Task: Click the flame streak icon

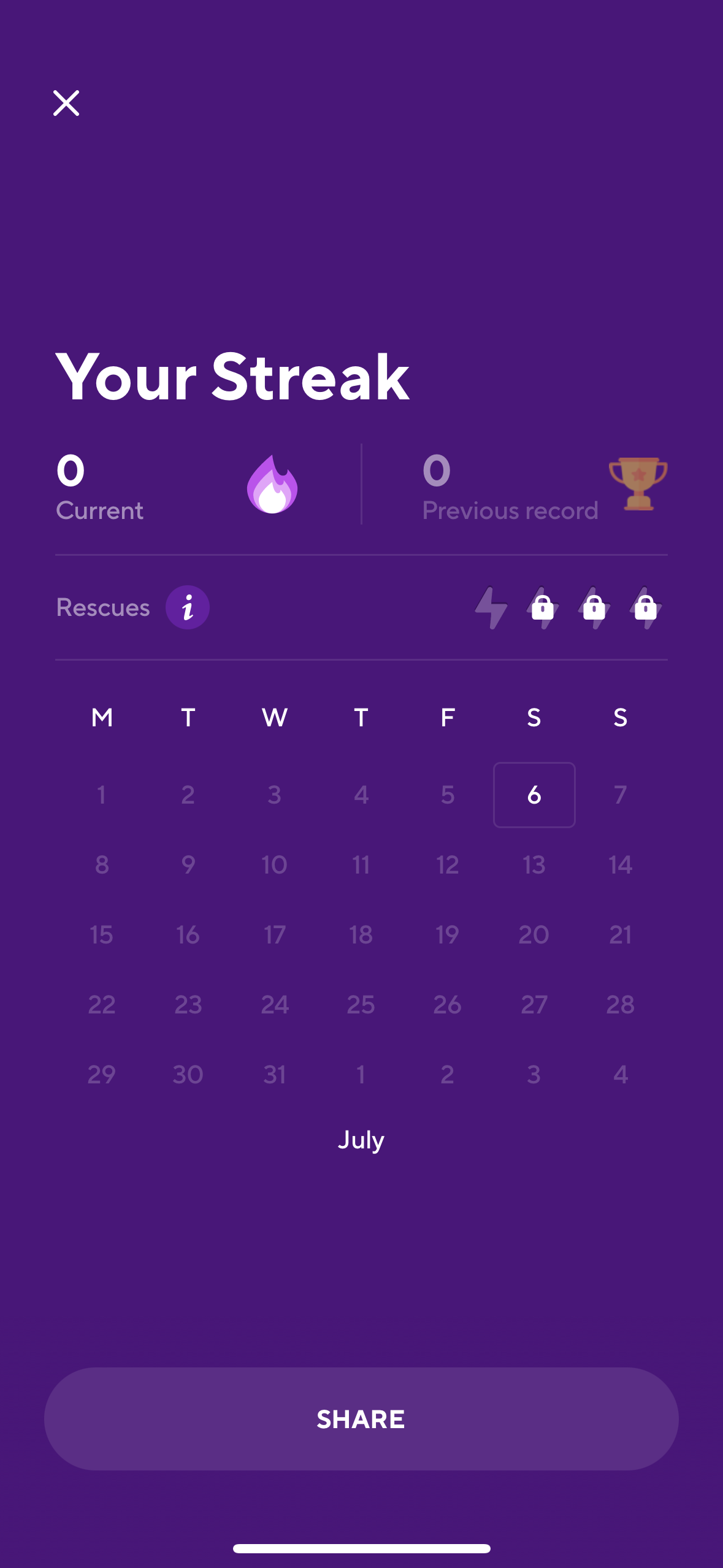Action: (x=273, y=486)
